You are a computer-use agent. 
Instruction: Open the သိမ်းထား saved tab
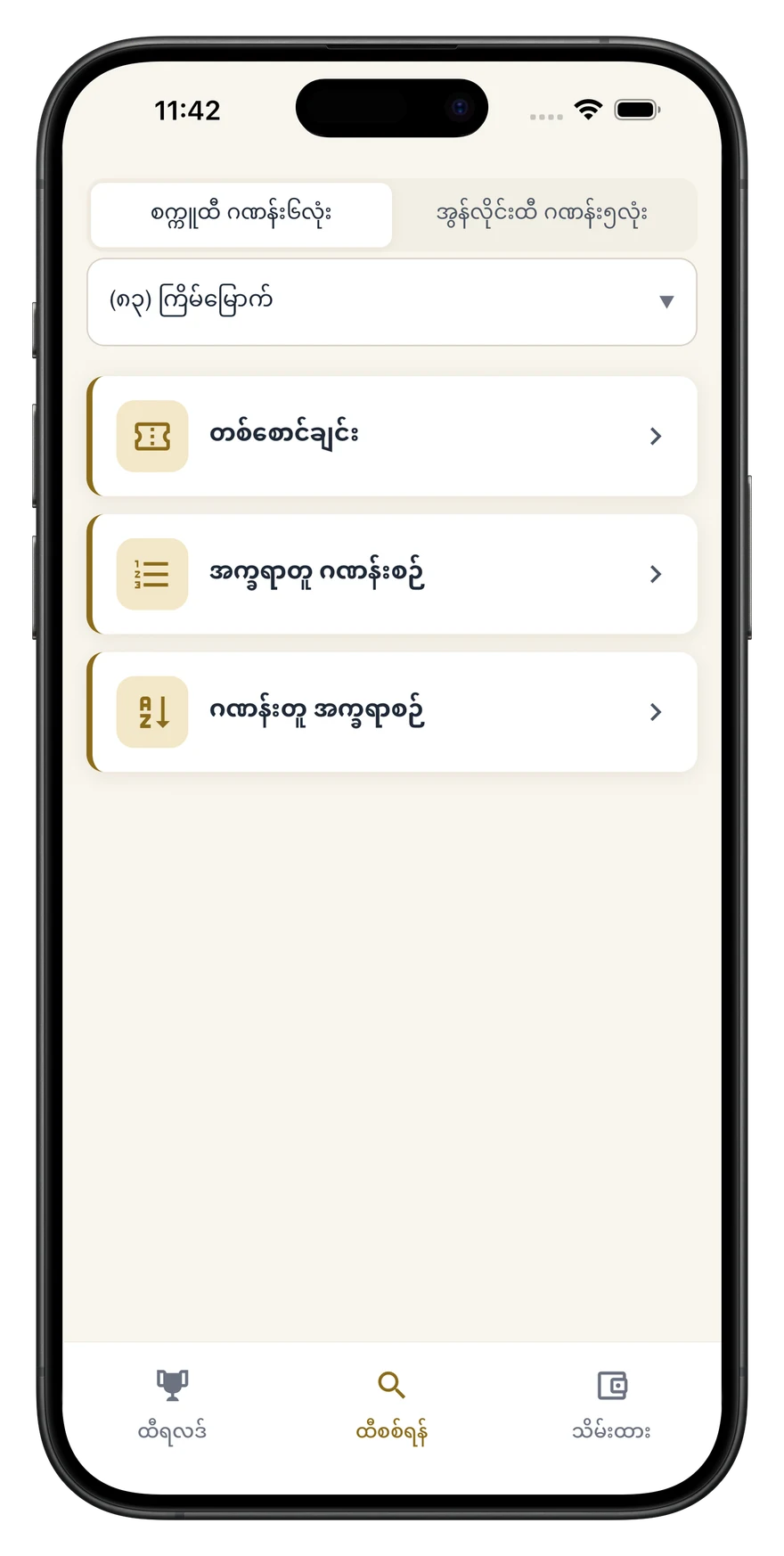pyautogui.click(x=611, y=1405)
